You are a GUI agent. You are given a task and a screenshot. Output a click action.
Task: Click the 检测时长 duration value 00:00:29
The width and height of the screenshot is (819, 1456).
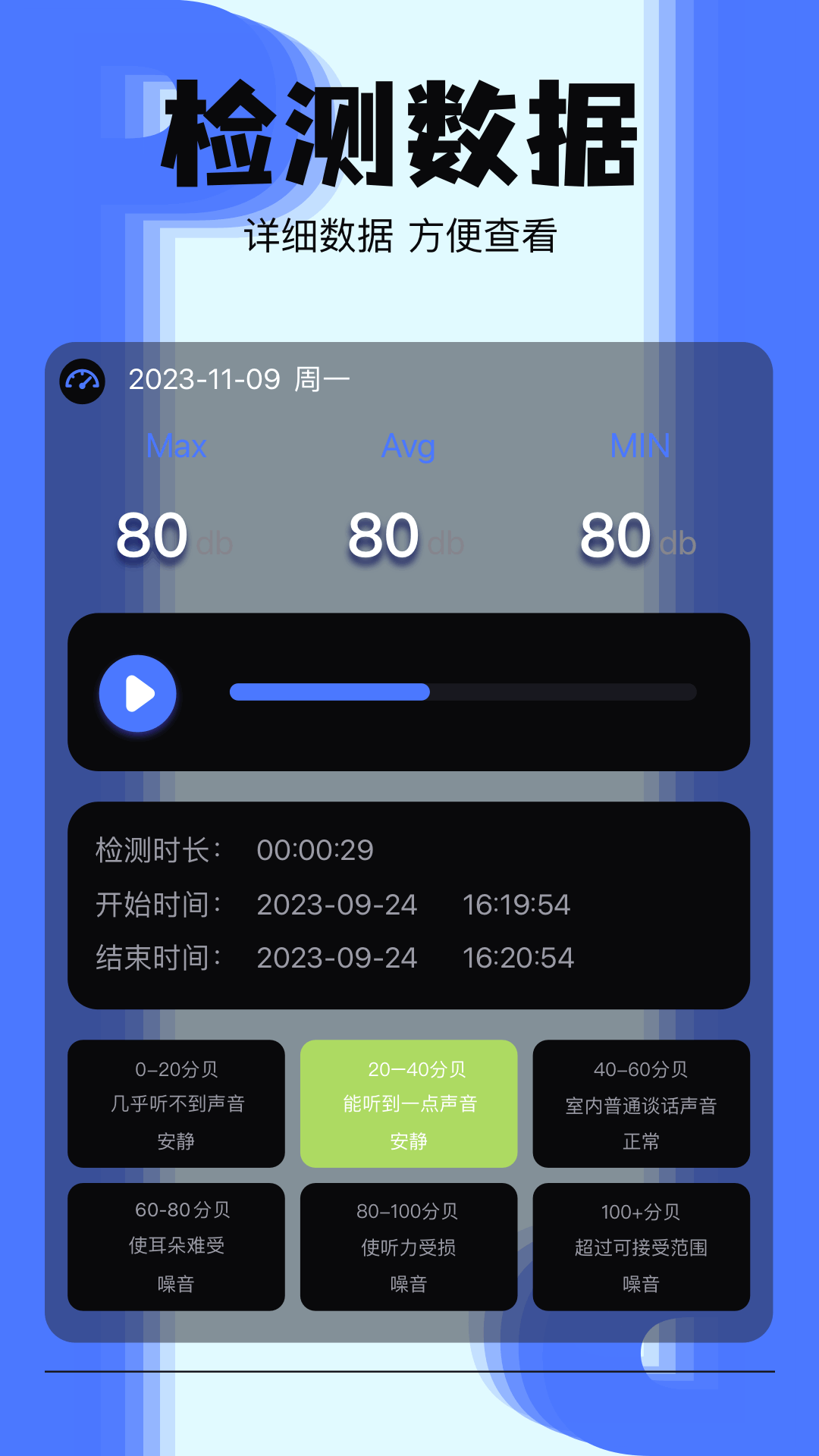tap(318, 851)
